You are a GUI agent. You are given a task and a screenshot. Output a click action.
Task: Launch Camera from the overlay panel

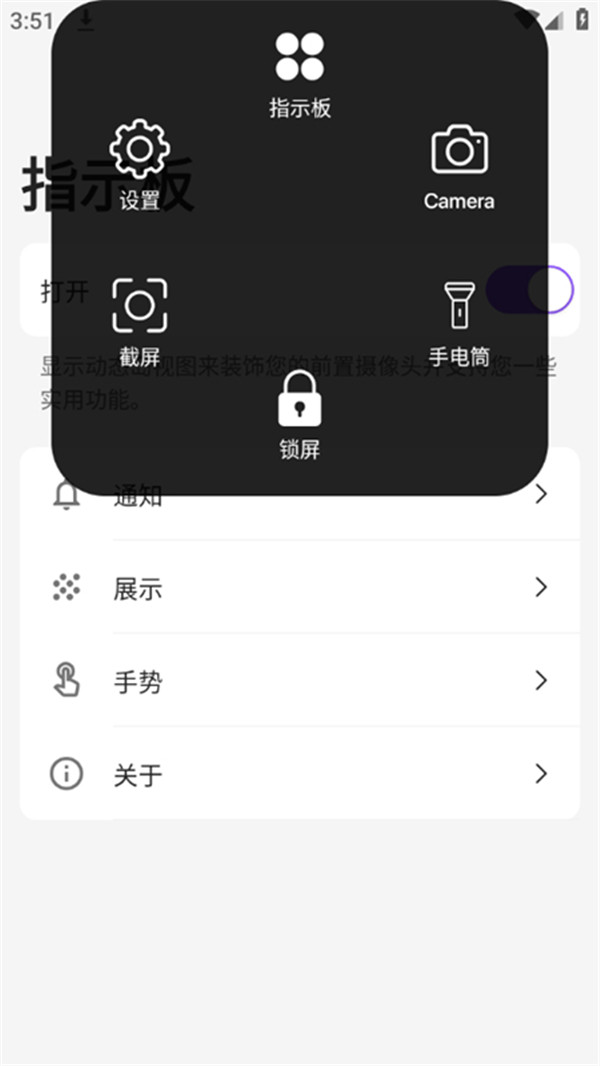pos(459,167)
